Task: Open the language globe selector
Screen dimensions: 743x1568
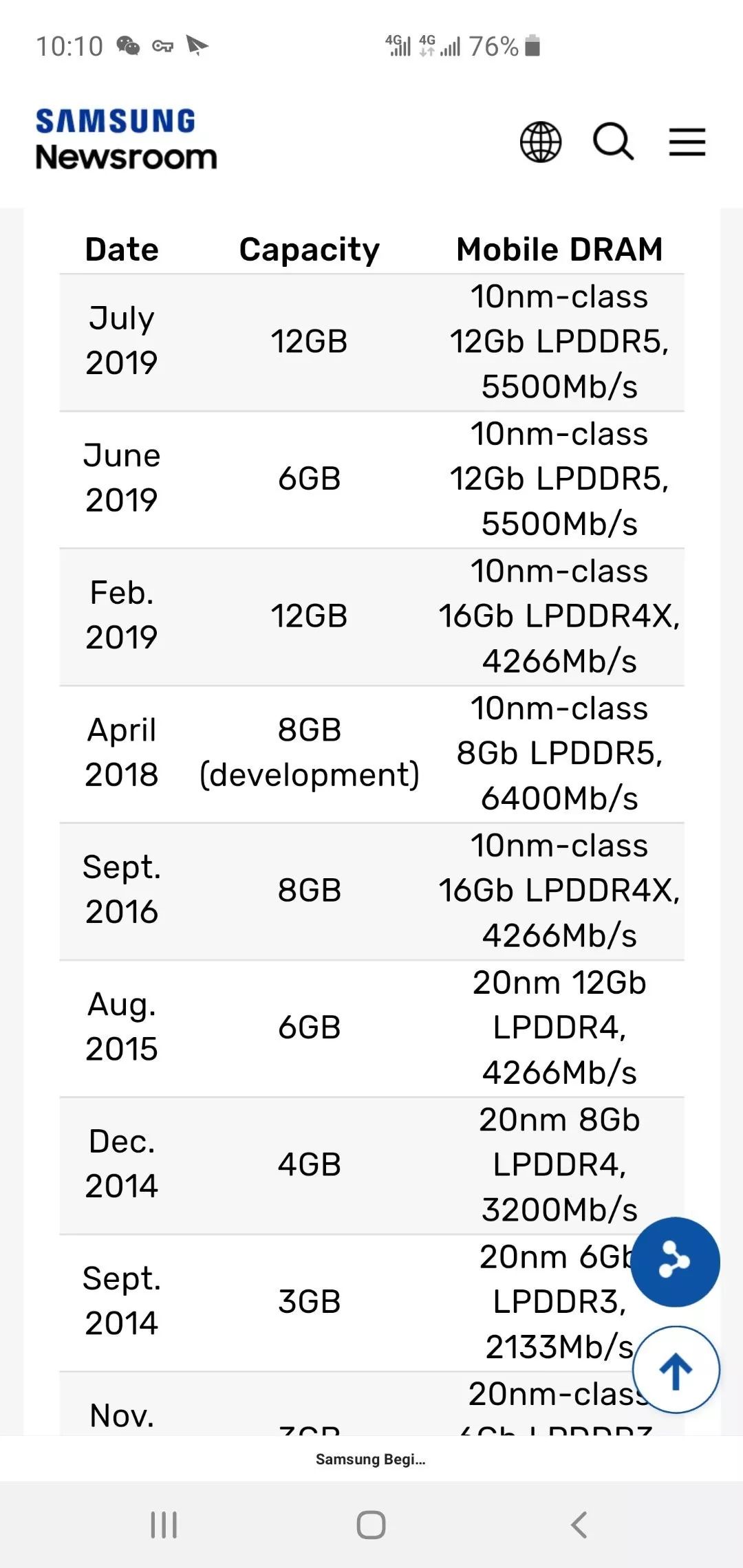Action: 540,142
